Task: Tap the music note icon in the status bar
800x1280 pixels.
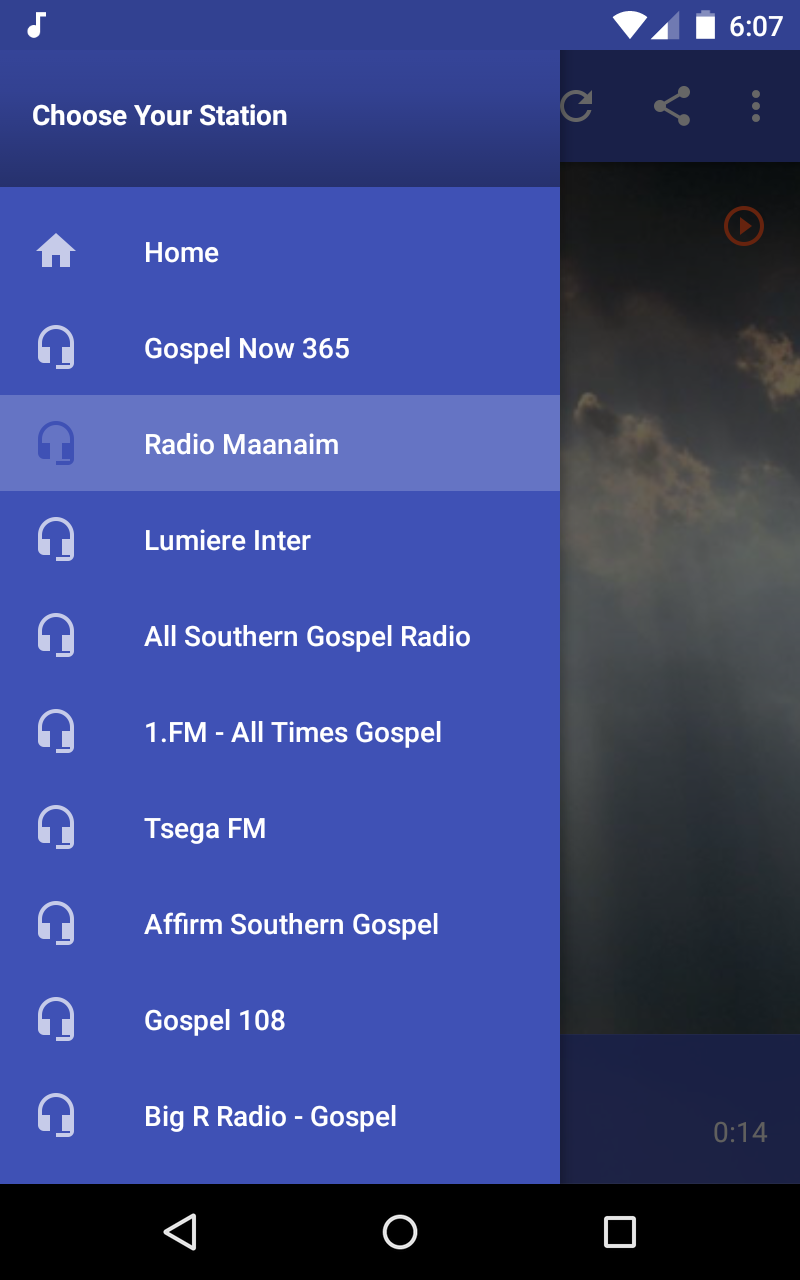Action: point(38,23)
